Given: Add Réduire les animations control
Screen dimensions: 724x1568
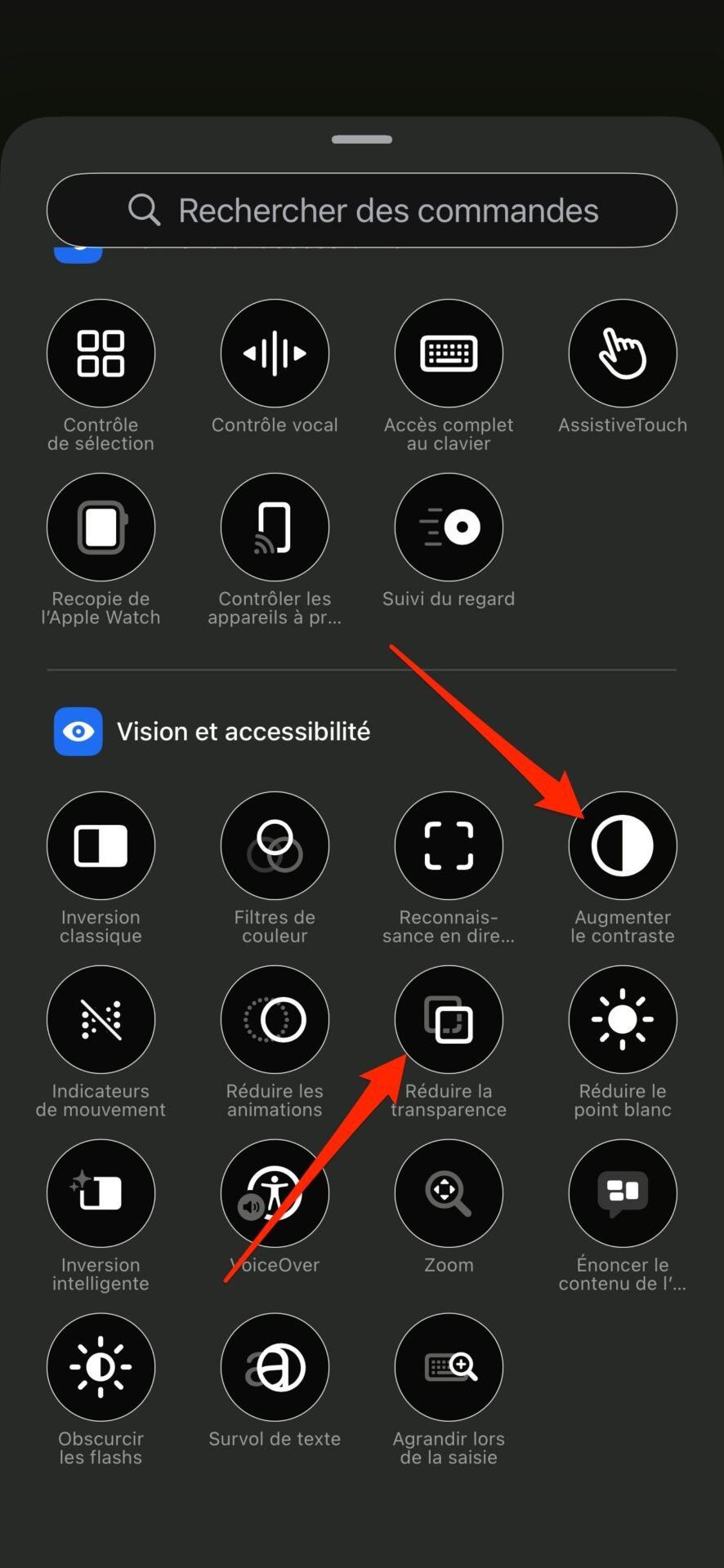Looking at the screenshot, I should (275, 1020).
